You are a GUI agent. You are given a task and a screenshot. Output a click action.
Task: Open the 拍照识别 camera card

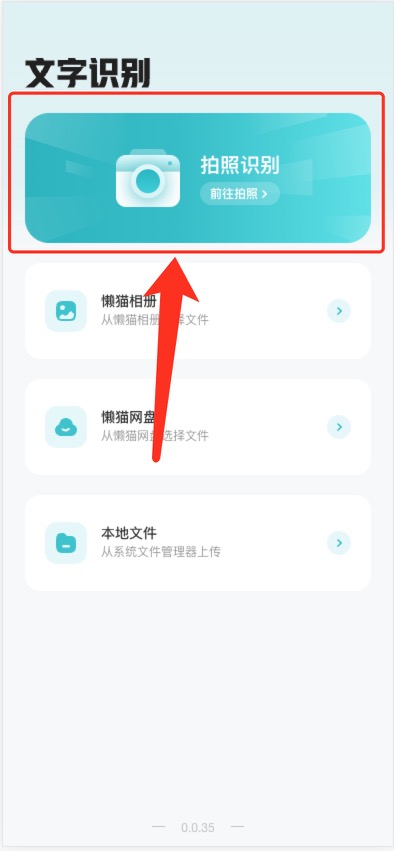(x=198, y=178)
